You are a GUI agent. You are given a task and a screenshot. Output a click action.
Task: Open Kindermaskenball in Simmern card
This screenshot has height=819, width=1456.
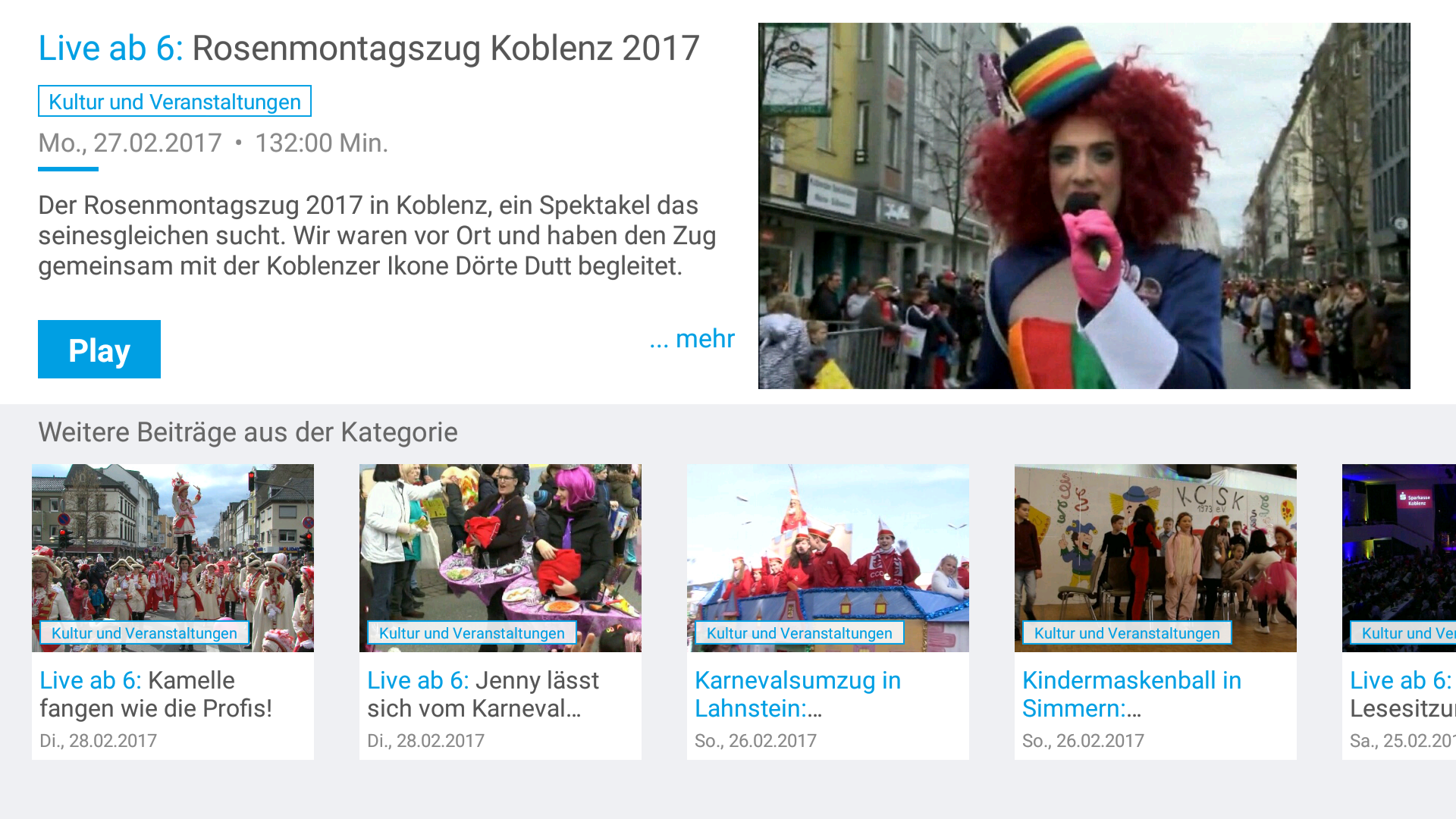click(1156, 612)
